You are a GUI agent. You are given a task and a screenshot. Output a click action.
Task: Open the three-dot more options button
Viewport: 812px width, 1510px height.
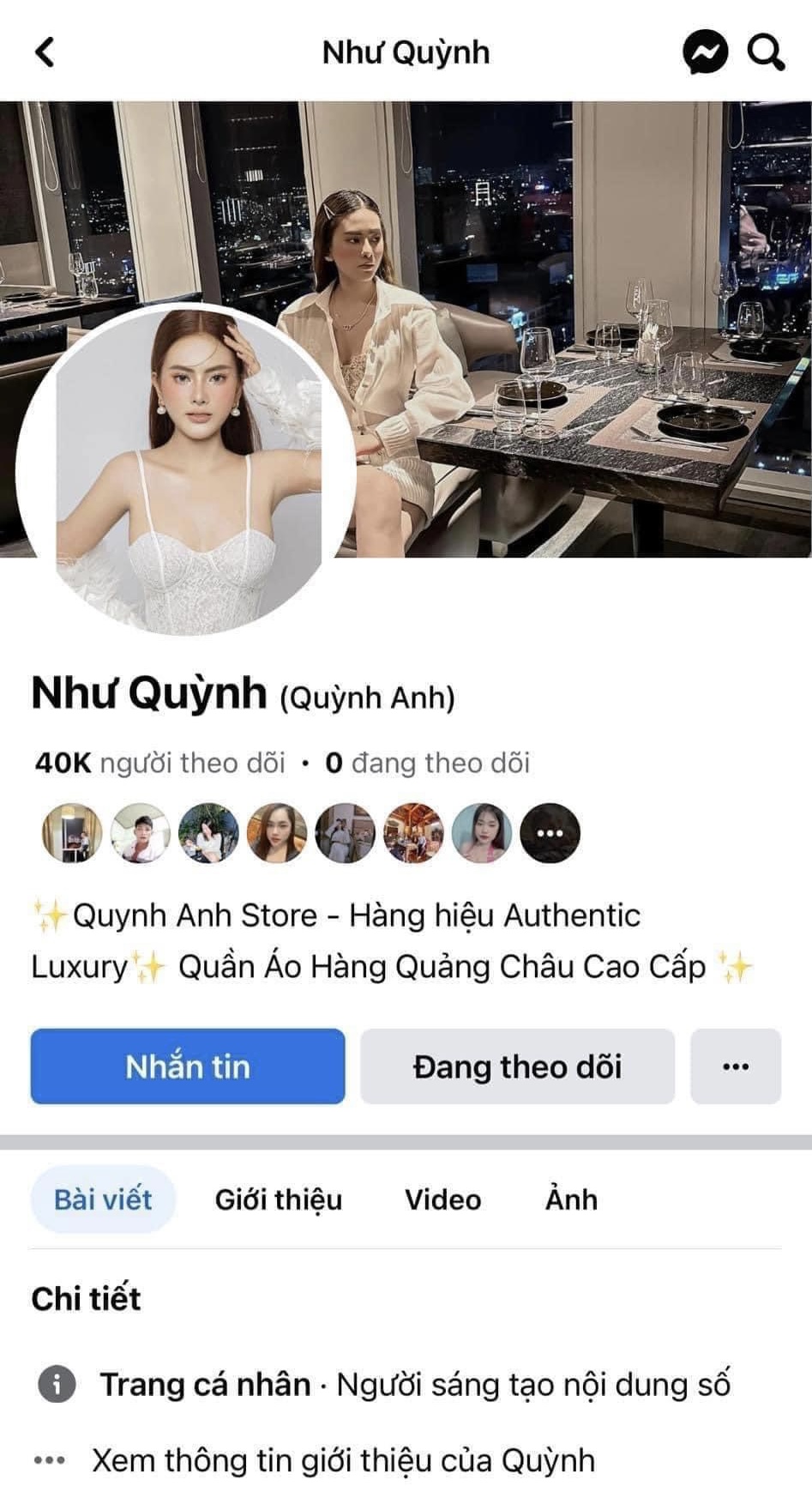click(x=736, y=1066)
